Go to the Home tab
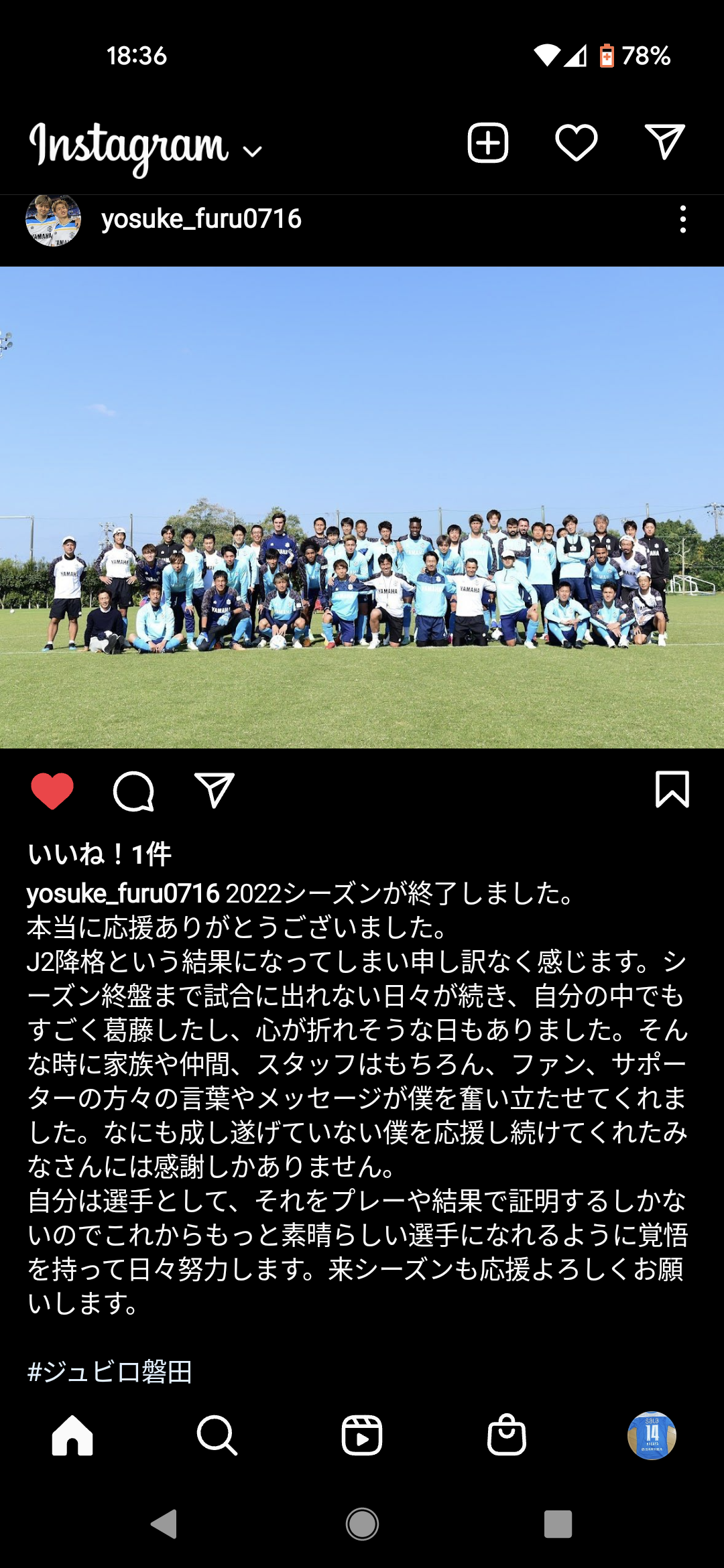 tap(72, 1435)
